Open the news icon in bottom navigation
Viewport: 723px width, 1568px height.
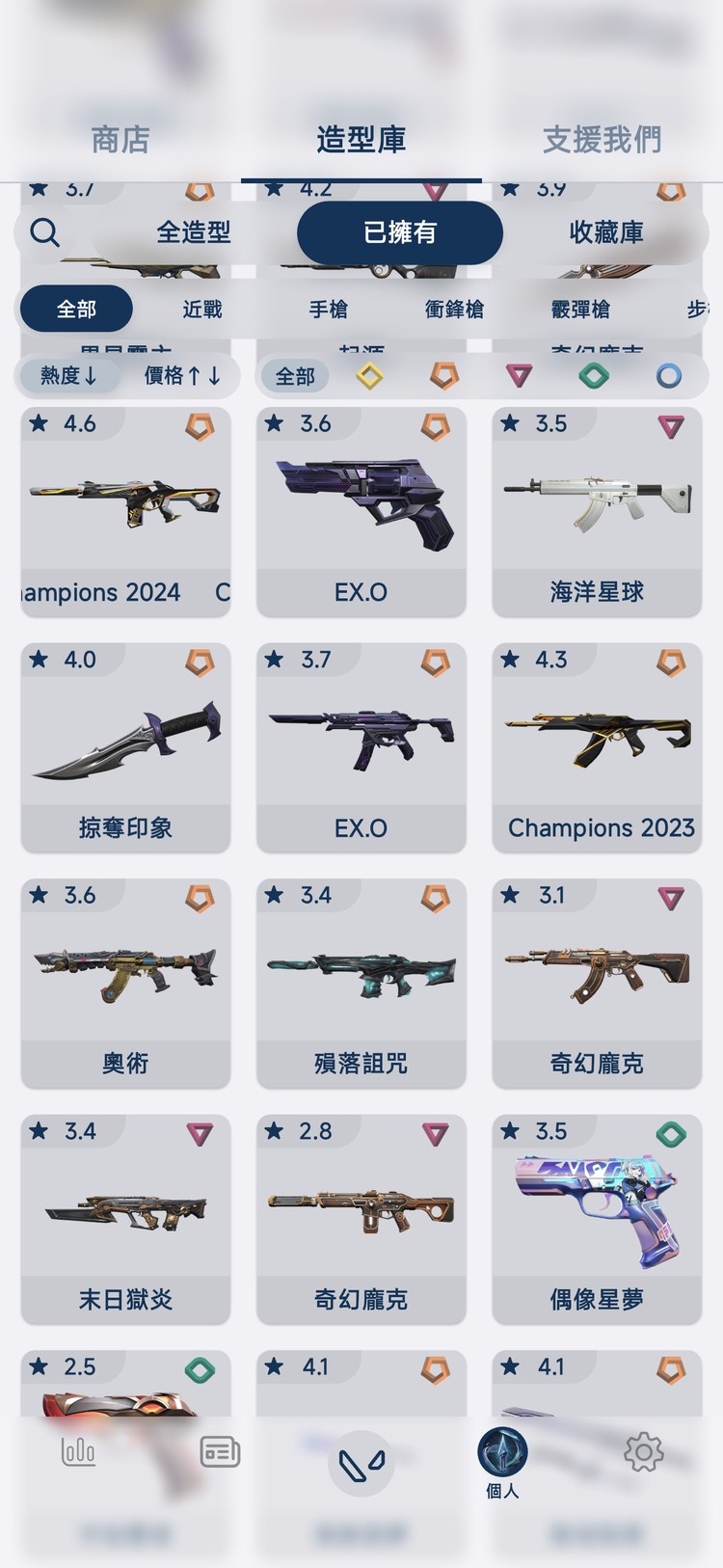click(x=219, y=1449)
